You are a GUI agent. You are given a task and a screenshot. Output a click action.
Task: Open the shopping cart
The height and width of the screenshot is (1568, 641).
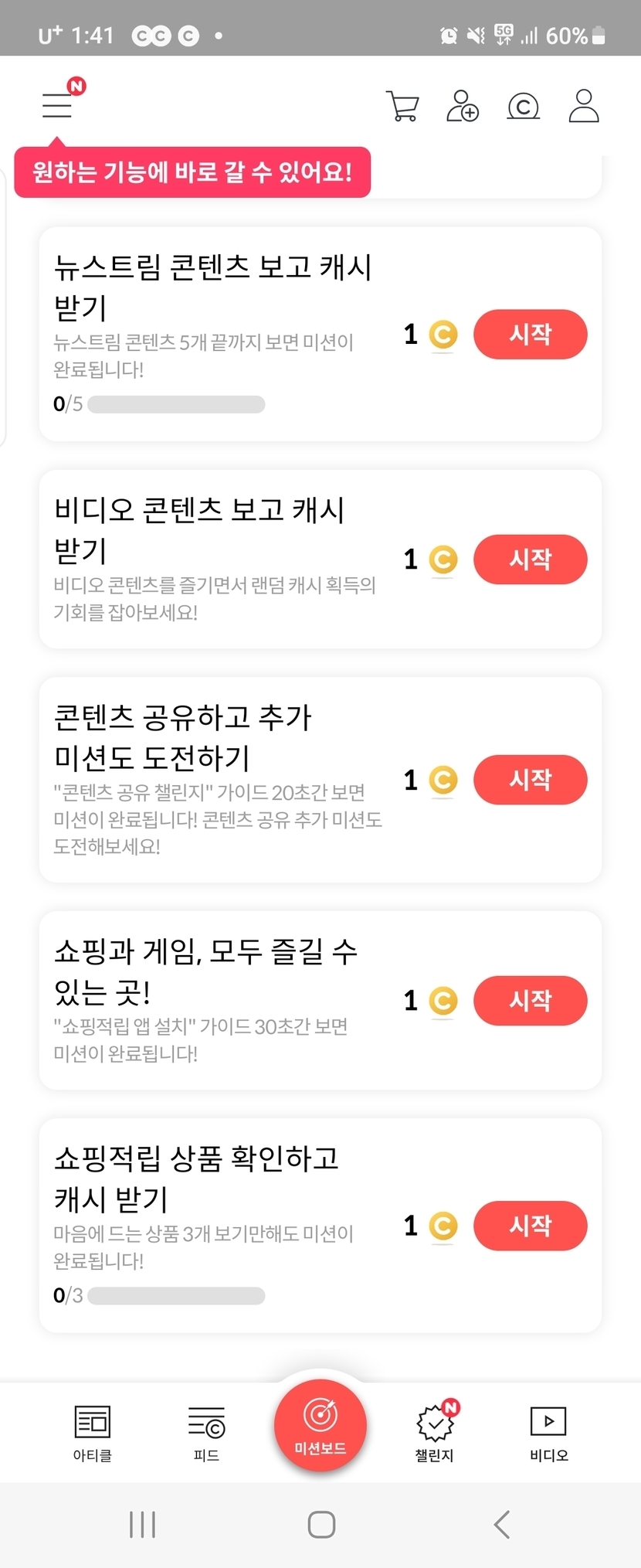(402, 106)
